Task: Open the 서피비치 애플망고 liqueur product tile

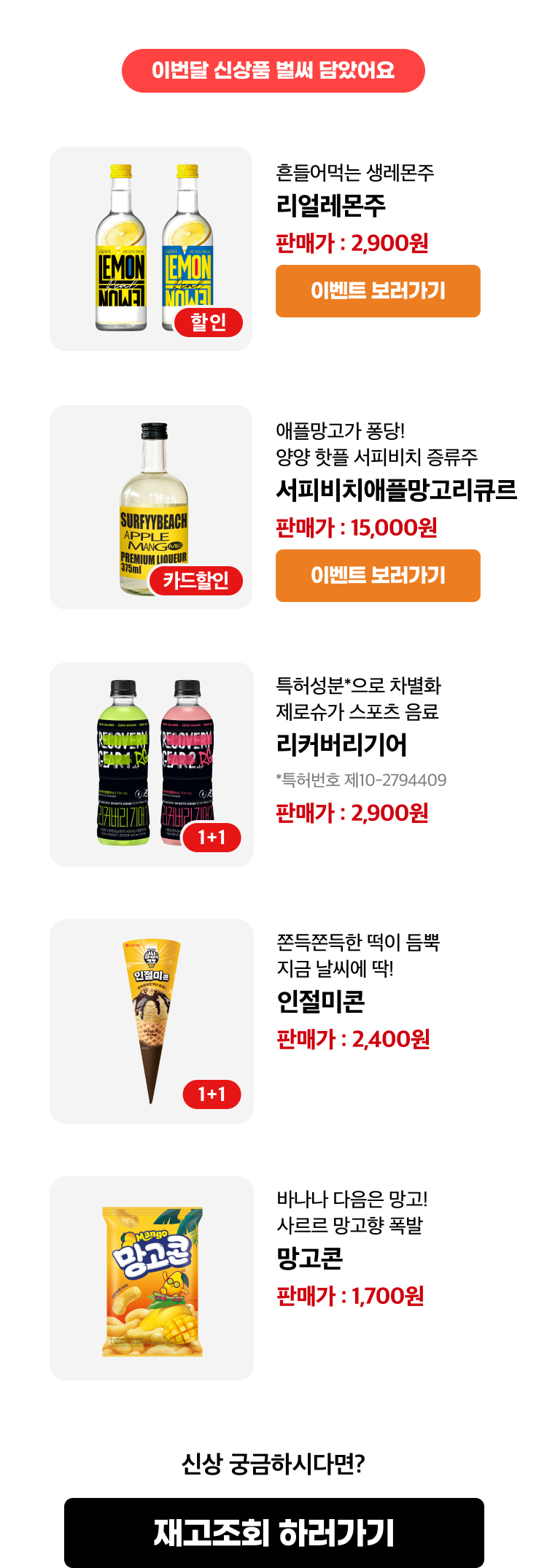Action: [x=151, y=507]
